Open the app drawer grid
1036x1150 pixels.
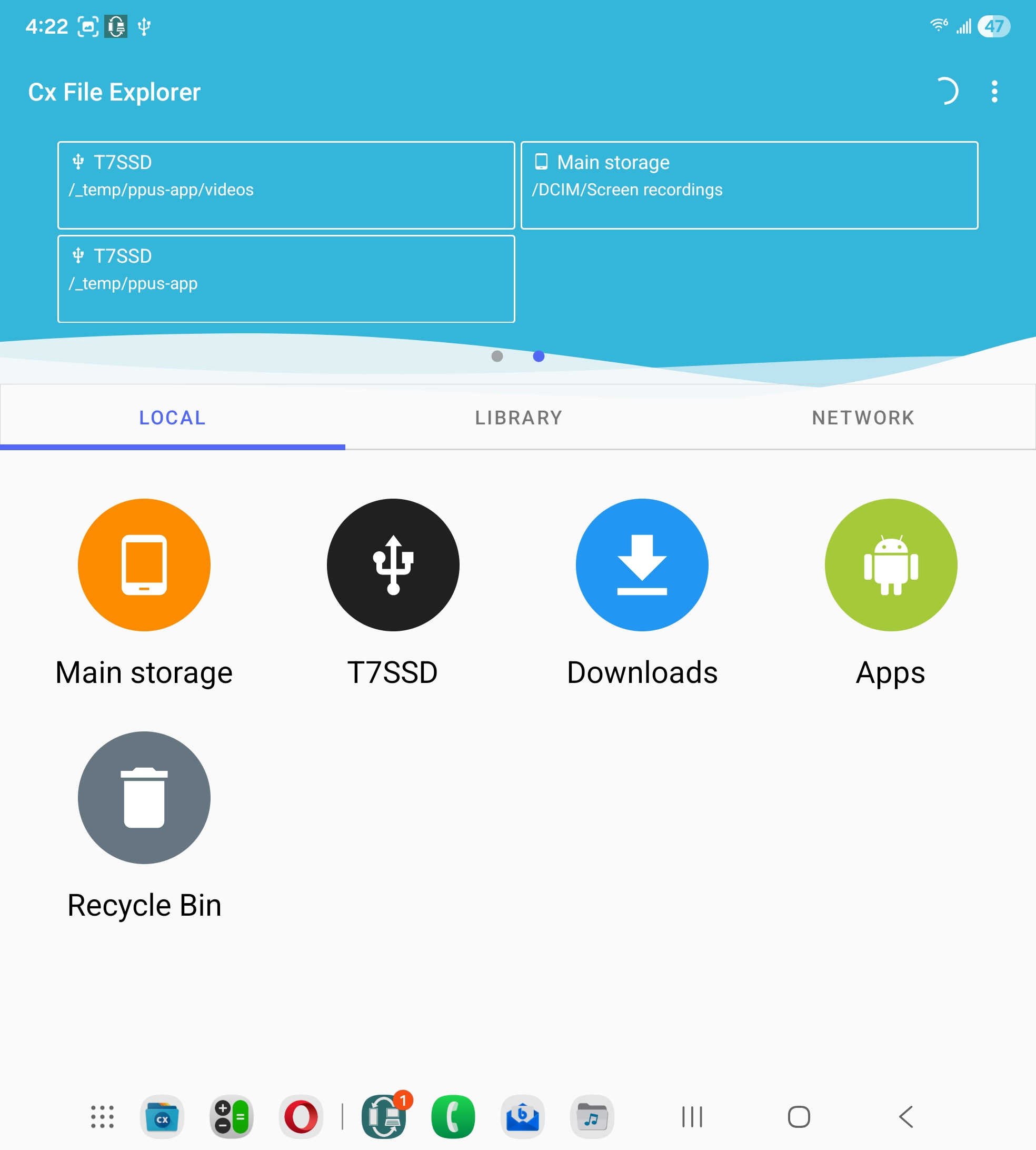tap(103, 1116)
